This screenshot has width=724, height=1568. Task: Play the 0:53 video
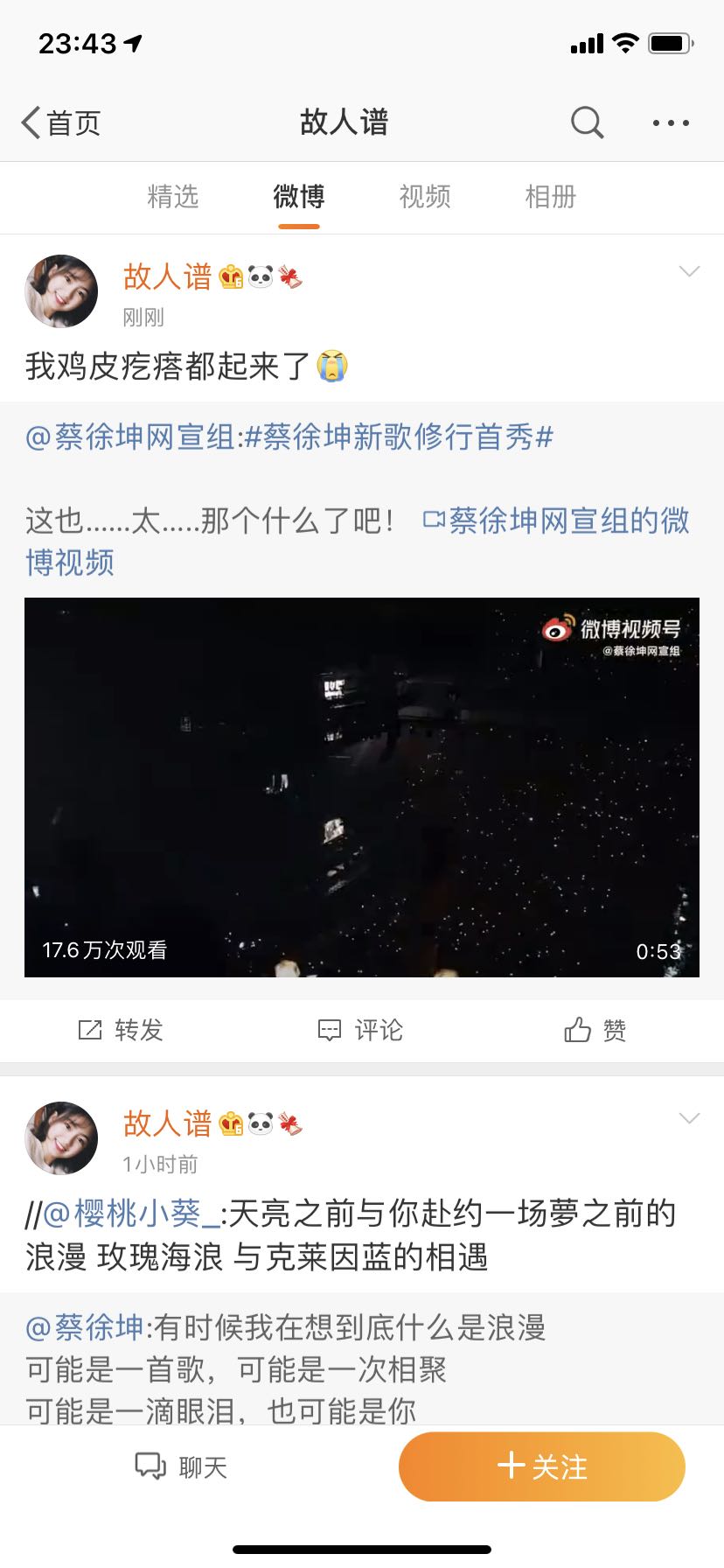(362, 787)
